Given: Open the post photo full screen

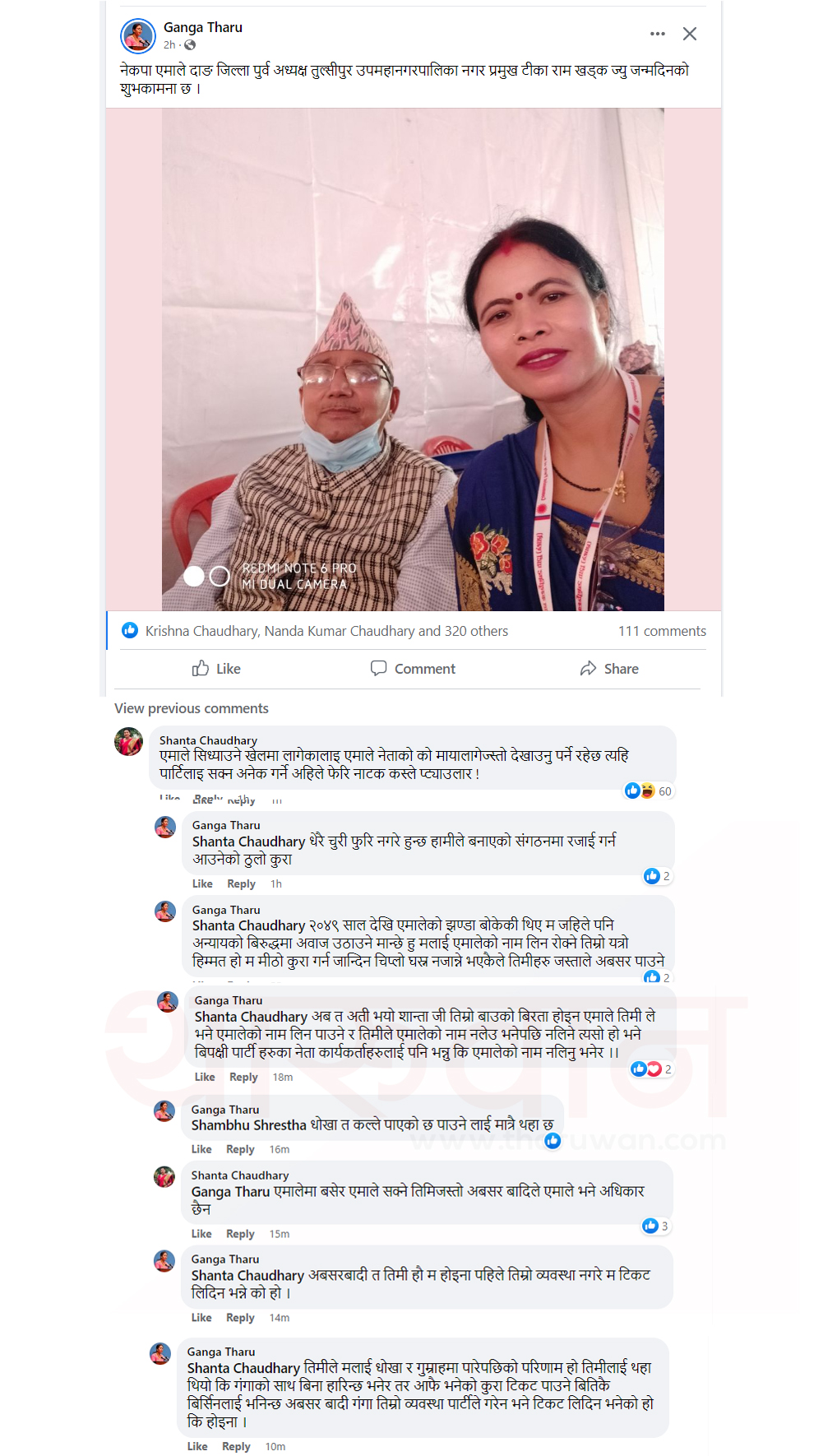Looking at the screenshot, I should click(x=413, y=359).
